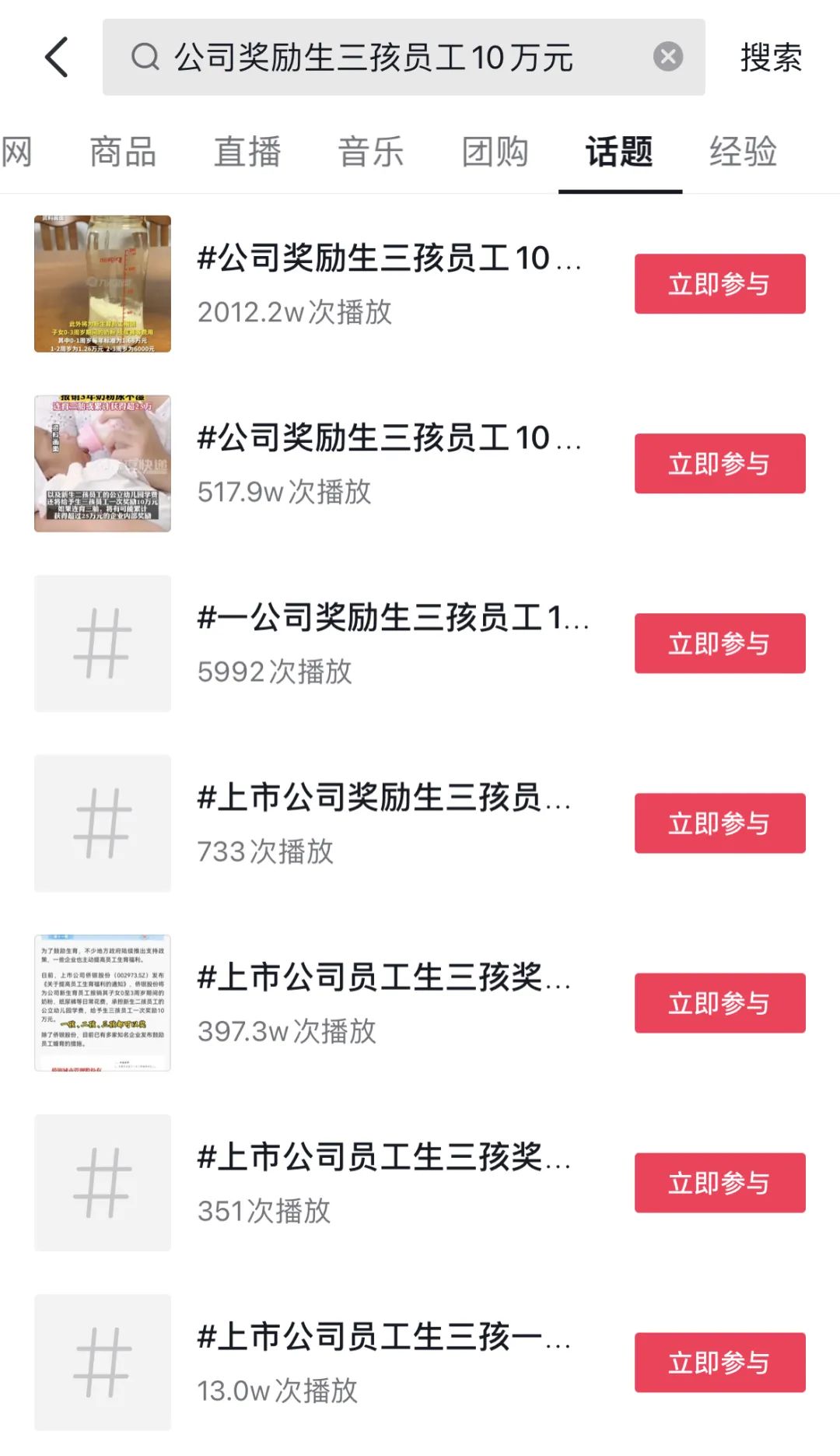Tap 立即参与 for the 2012.2w次播放 topic
Viewport: 840px width, 1456px height.
[x=719, y=284]
